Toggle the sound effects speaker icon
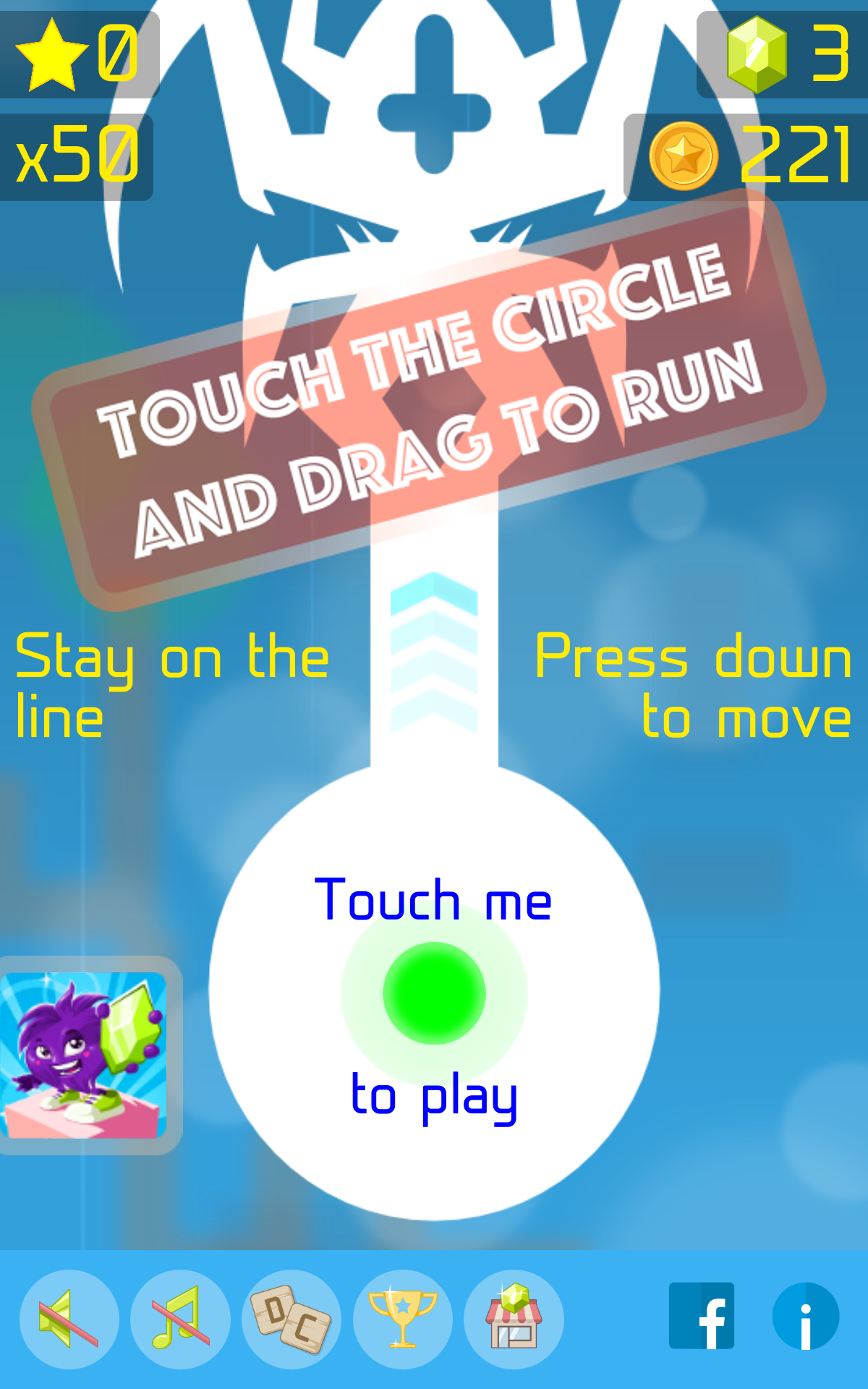Screen dimensions: 868x1389 (69, 1320)
